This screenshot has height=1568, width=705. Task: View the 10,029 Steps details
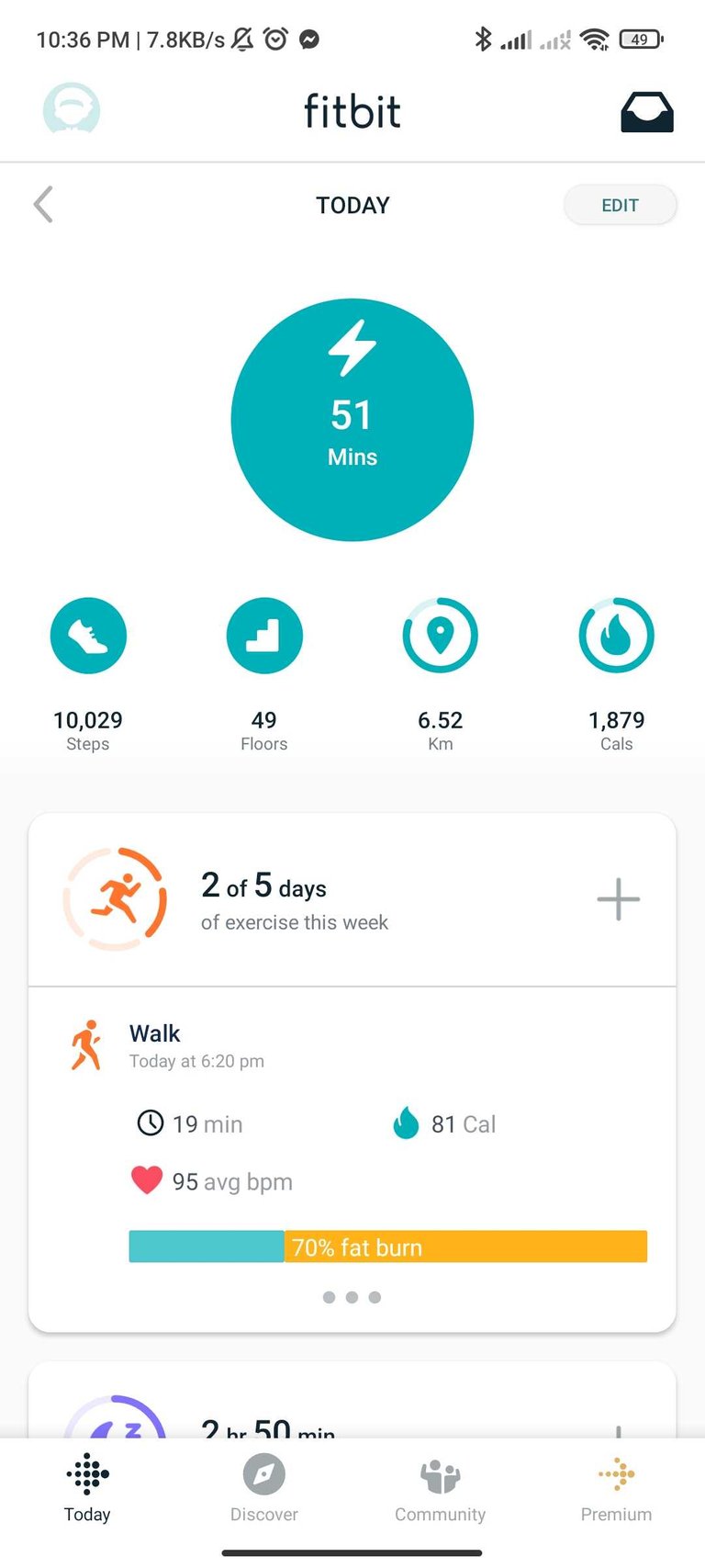[88, 675]
